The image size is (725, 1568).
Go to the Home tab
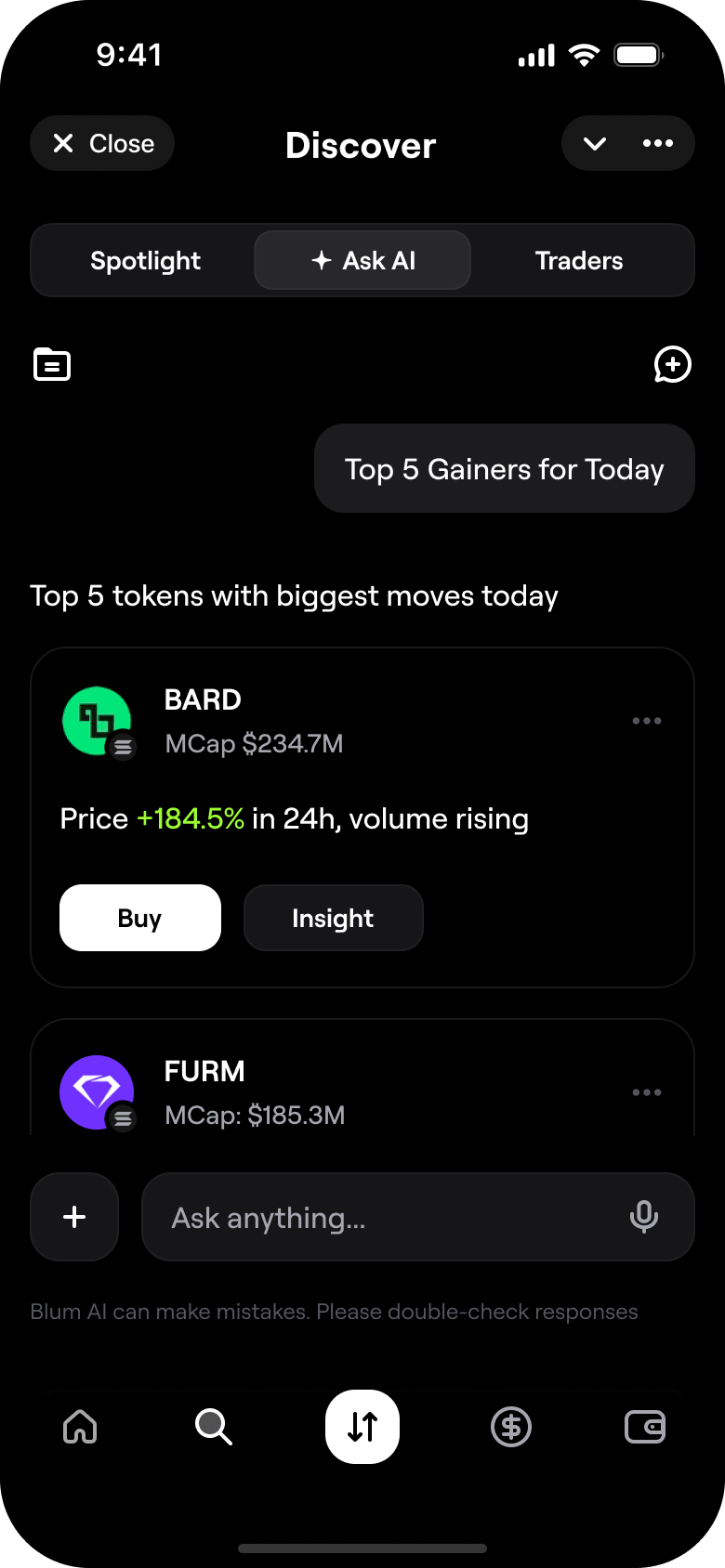point(80,1427)
